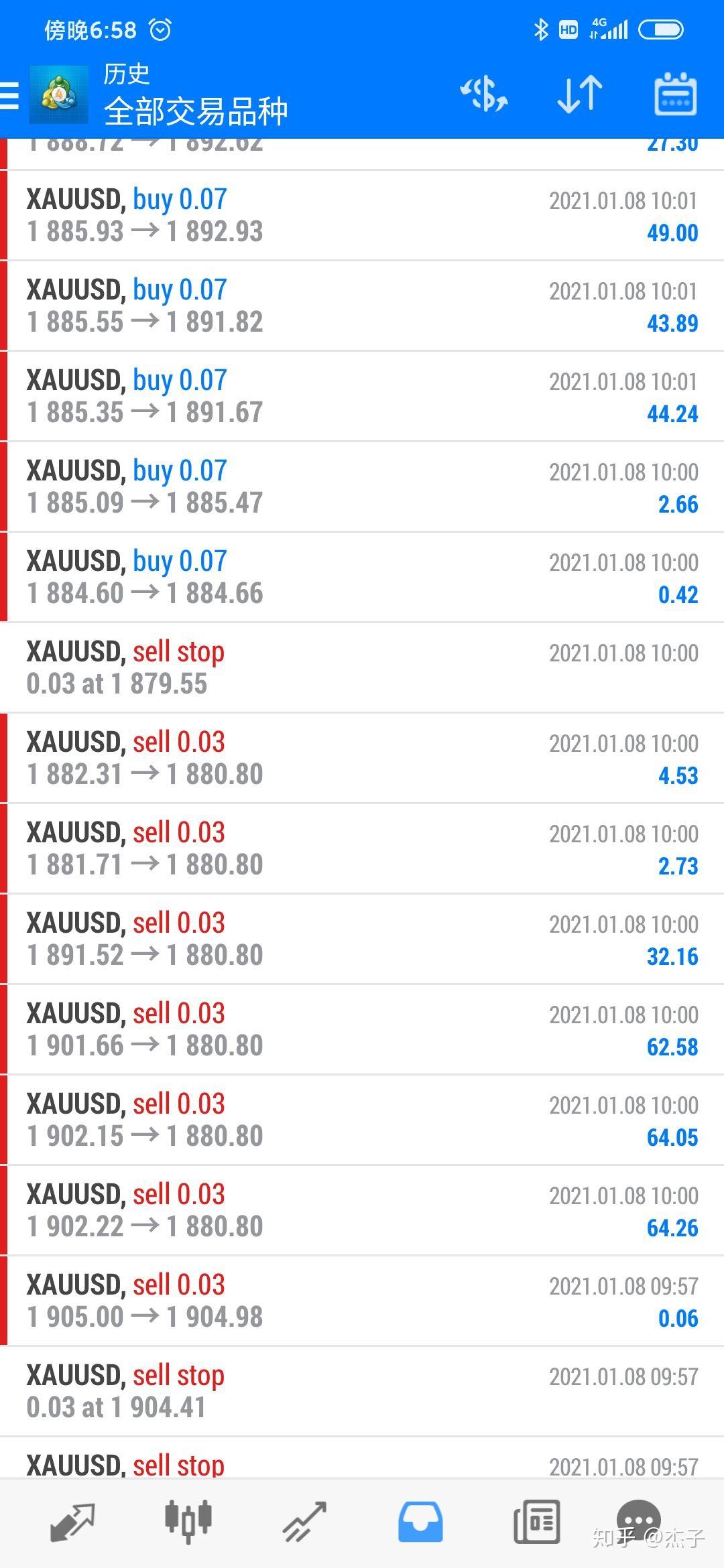This screenshot has height=1568, width=724.
Task: Switch to the News tab
Action: (x=536, y=1521)
